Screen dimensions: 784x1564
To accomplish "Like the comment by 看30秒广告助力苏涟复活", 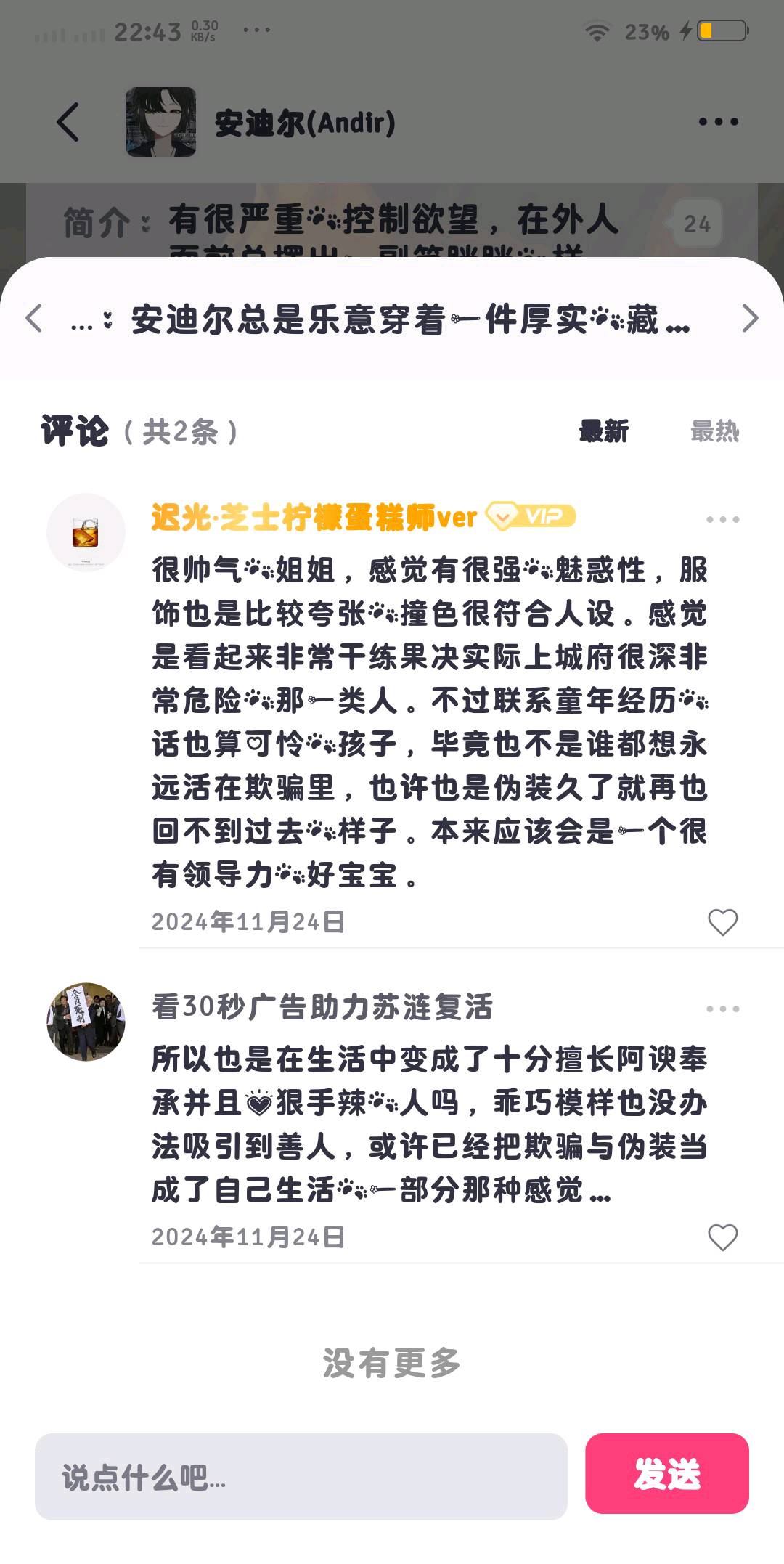I will pyautogui.click(x=723, y=1237).
